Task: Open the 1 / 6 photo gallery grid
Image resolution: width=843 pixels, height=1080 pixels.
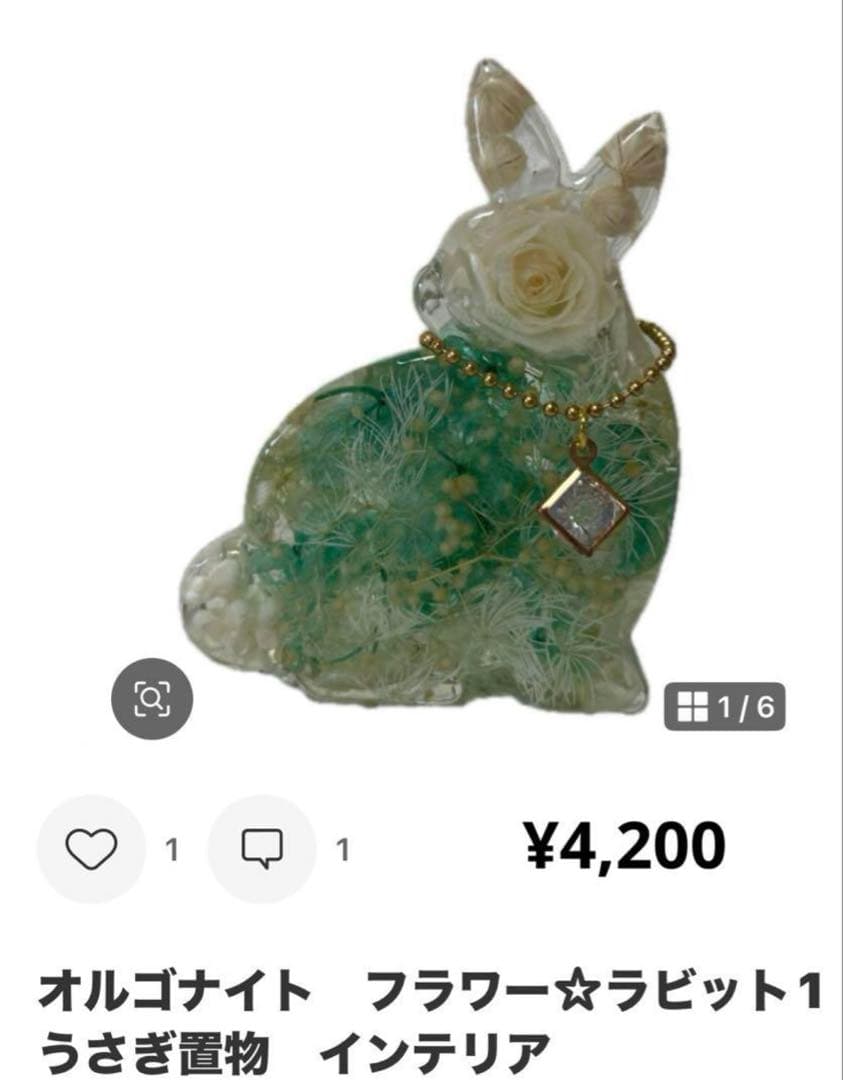Action: [725, 708]
